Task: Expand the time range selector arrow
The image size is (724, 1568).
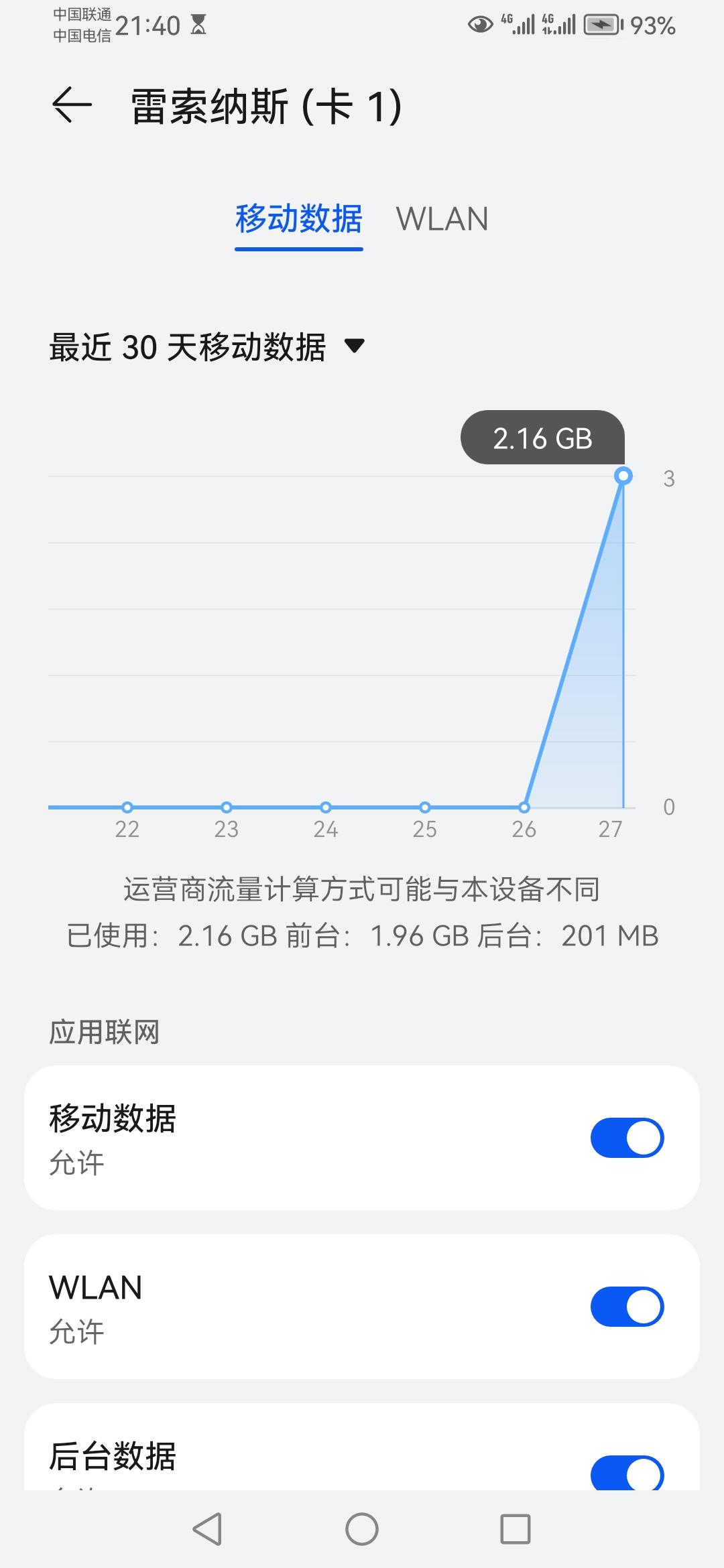Action: coord(354,346)
